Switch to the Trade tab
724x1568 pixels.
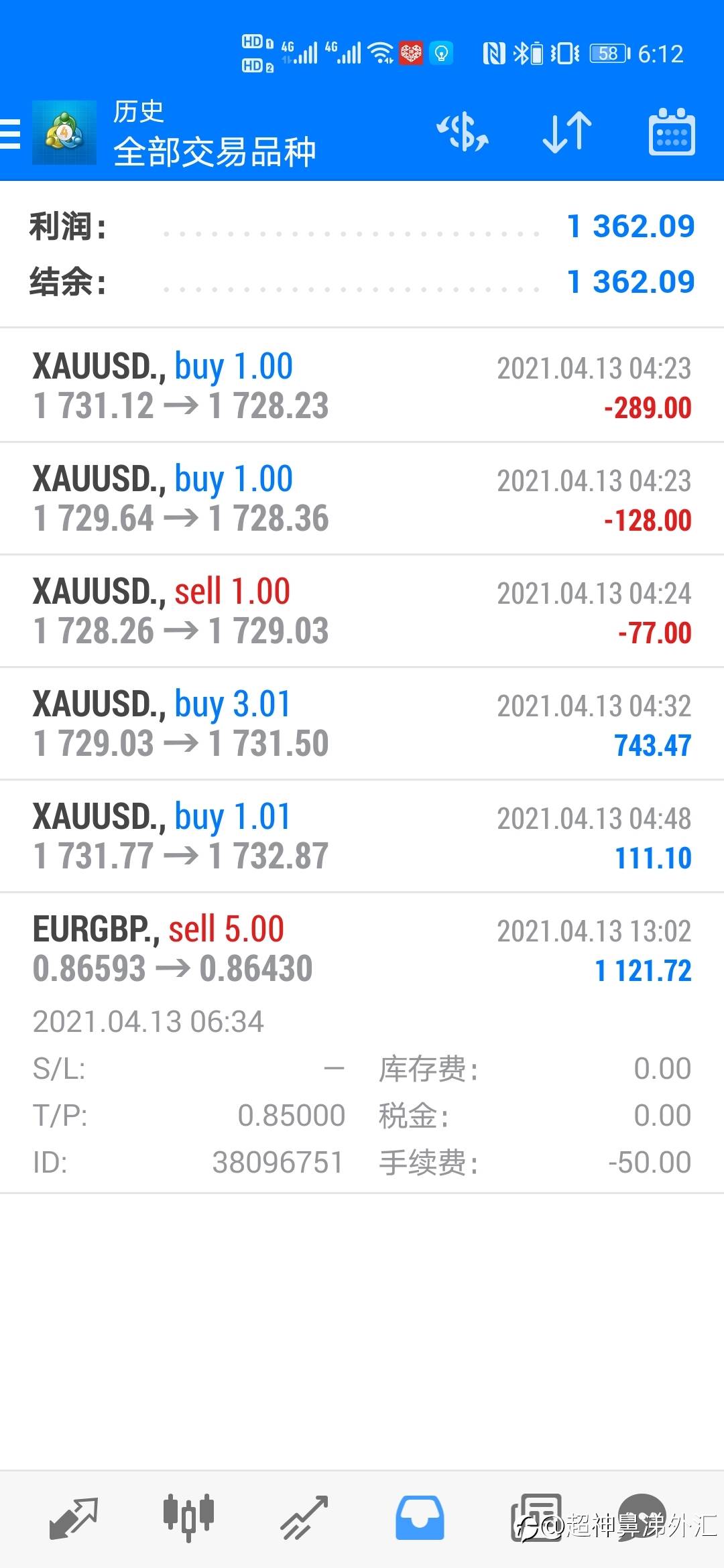[304, 1518]
